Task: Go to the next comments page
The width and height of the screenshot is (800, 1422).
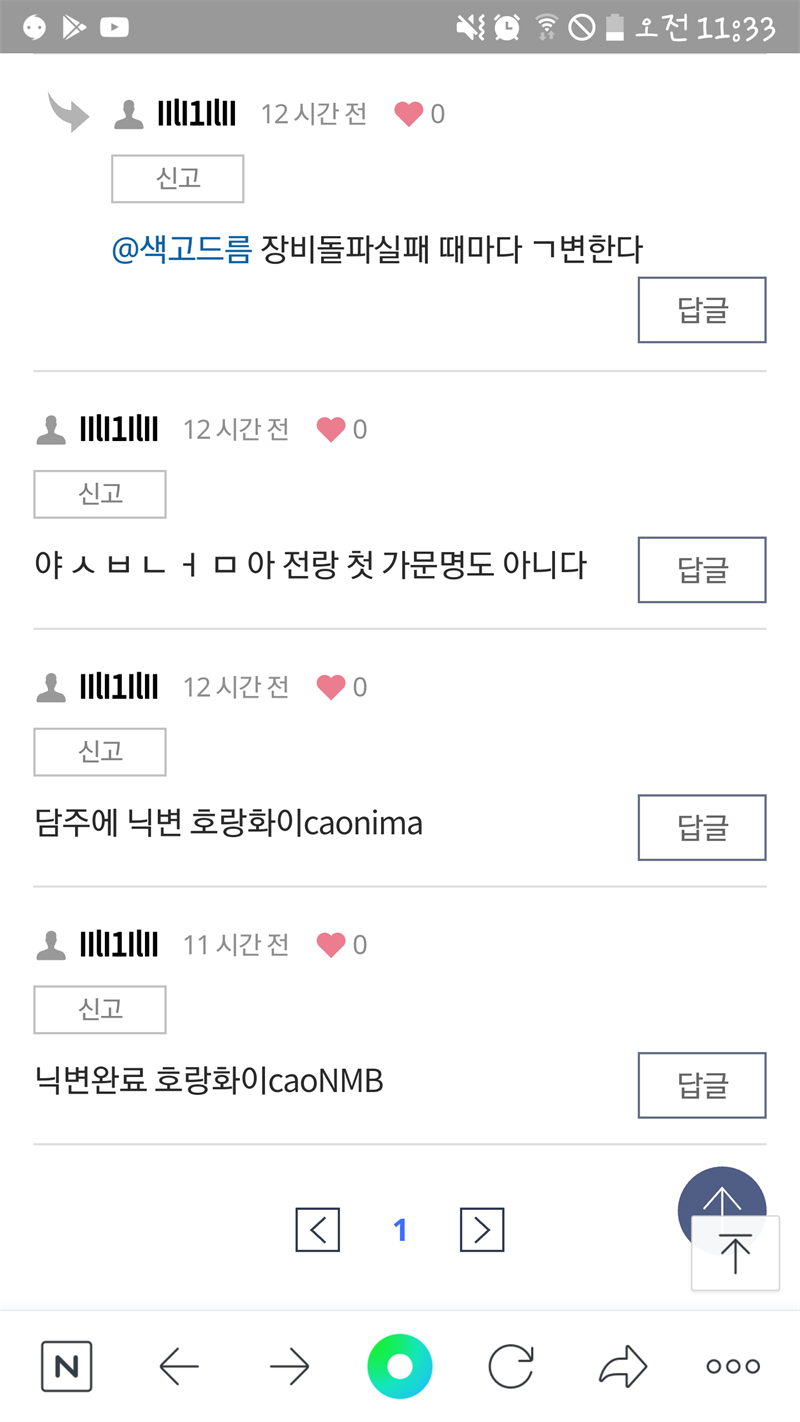Action: (482, 1230)
